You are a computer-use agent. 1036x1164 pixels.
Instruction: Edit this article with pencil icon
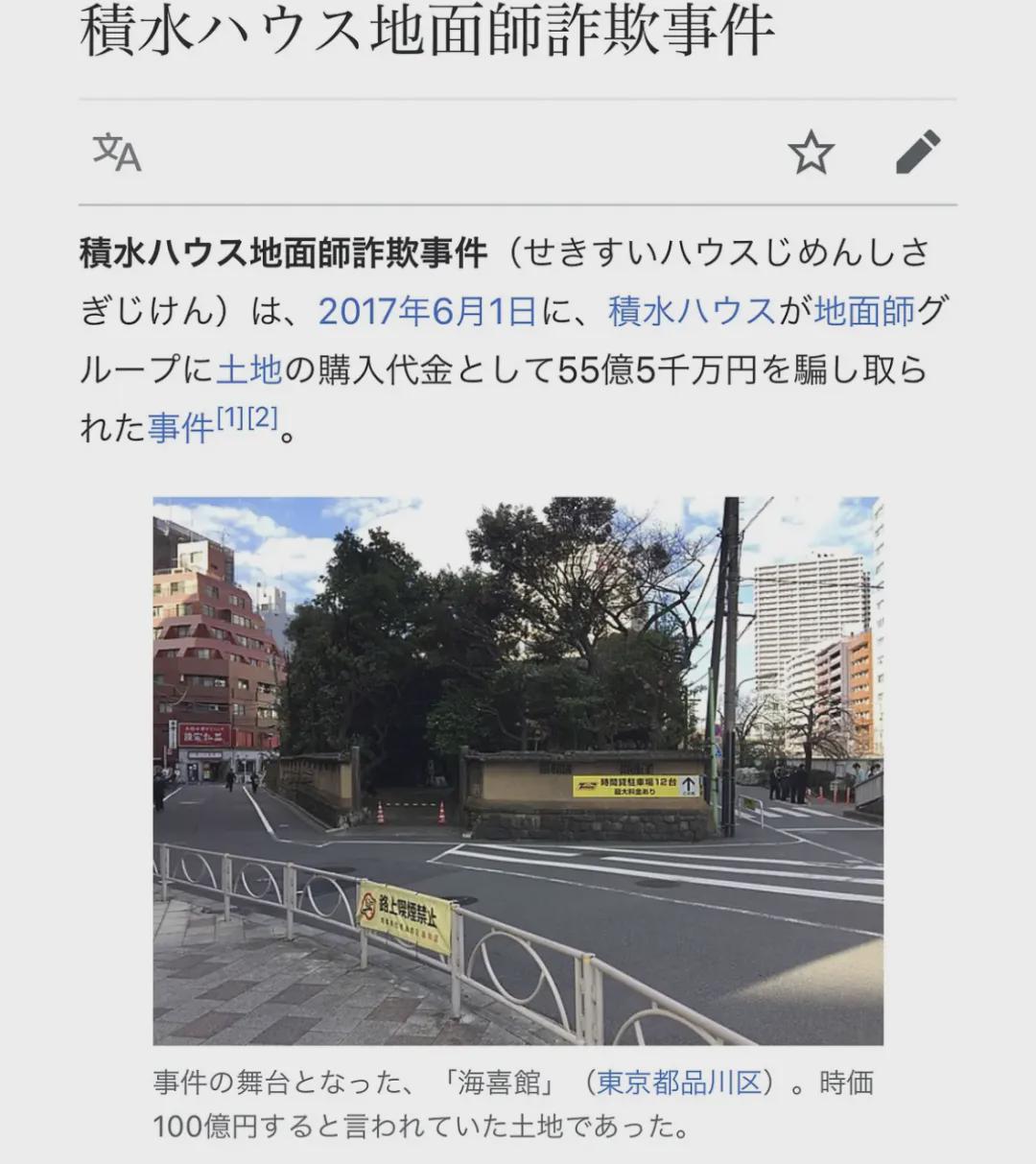tap(917, 153)
